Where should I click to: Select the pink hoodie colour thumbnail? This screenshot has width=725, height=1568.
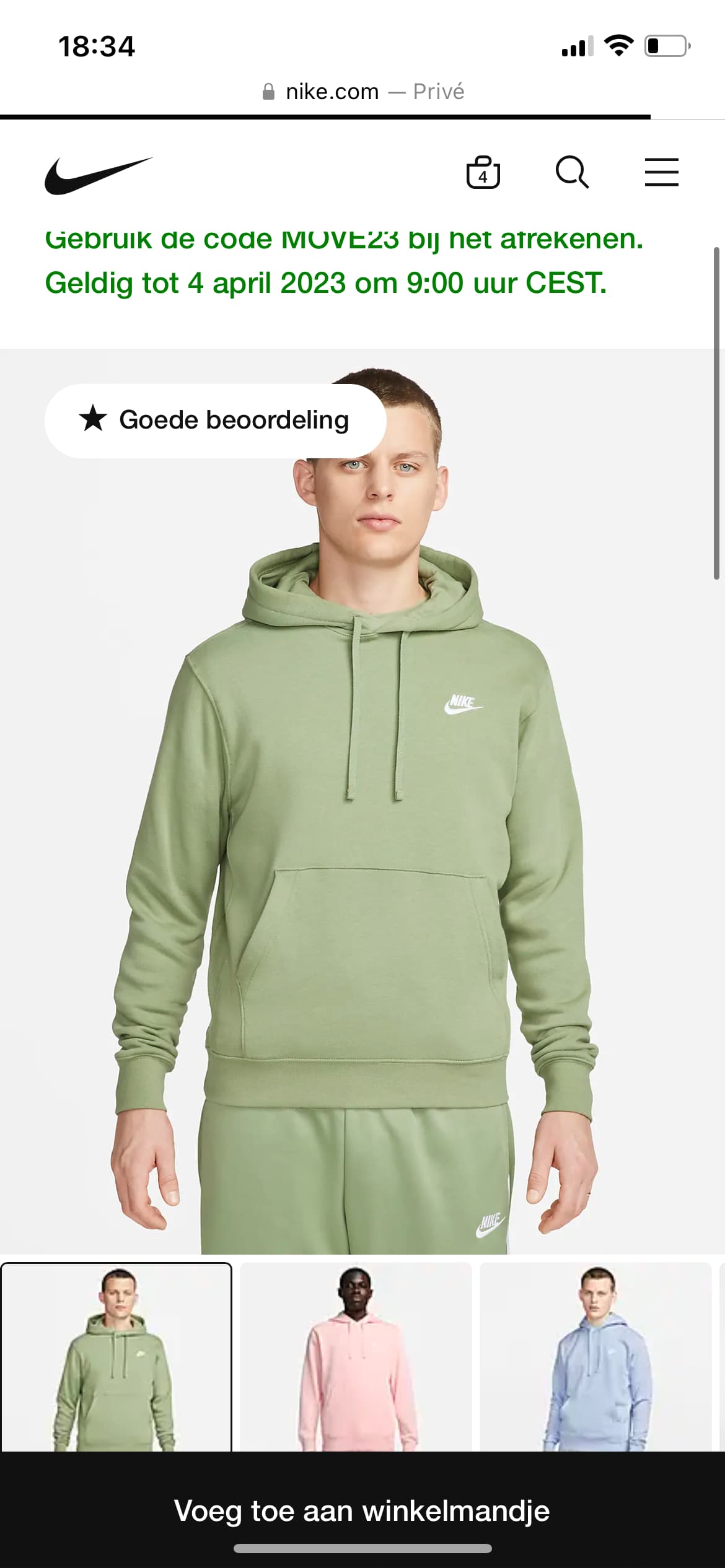356,1356
